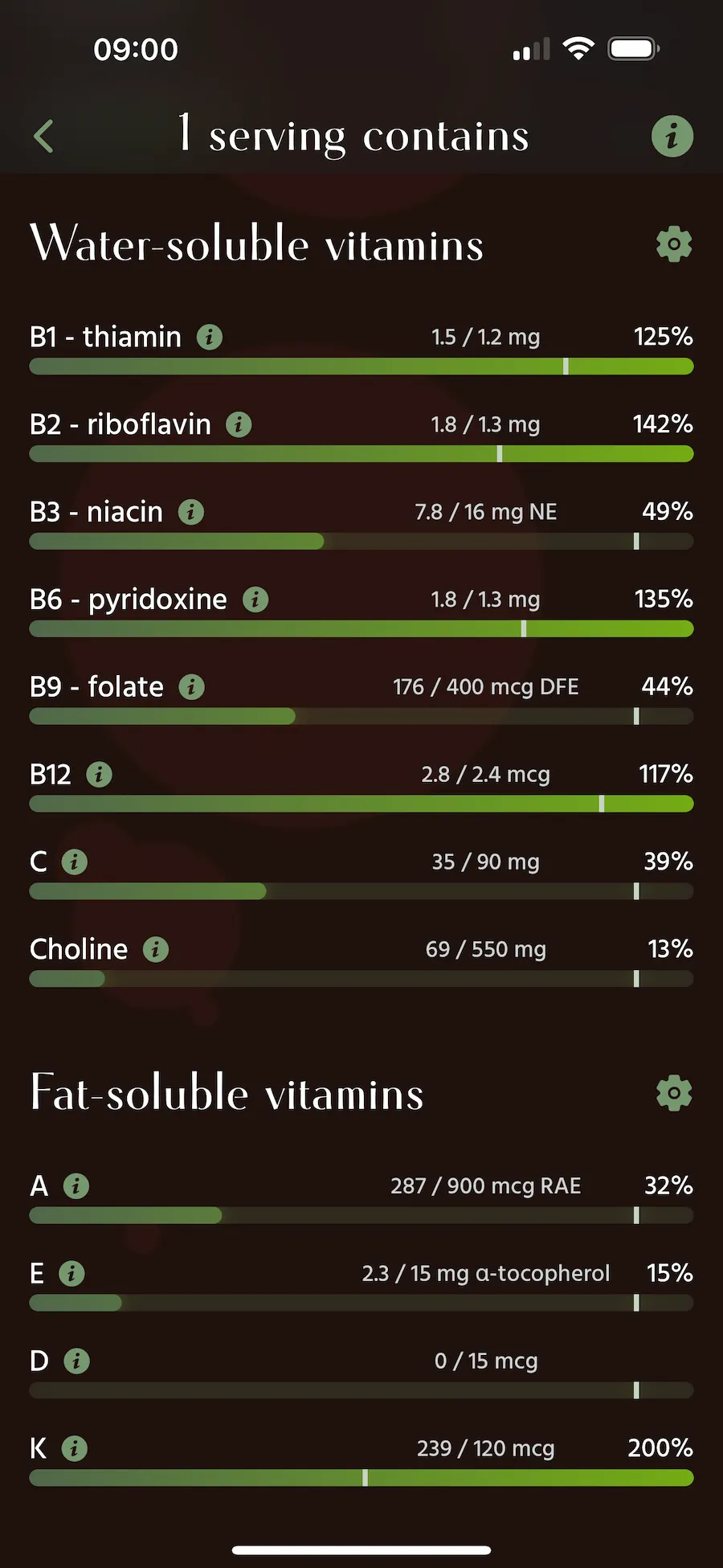Viewport: 723px width, 1568px height.
Task: Show info about B1 - thiamin
Action: (210, 337)
